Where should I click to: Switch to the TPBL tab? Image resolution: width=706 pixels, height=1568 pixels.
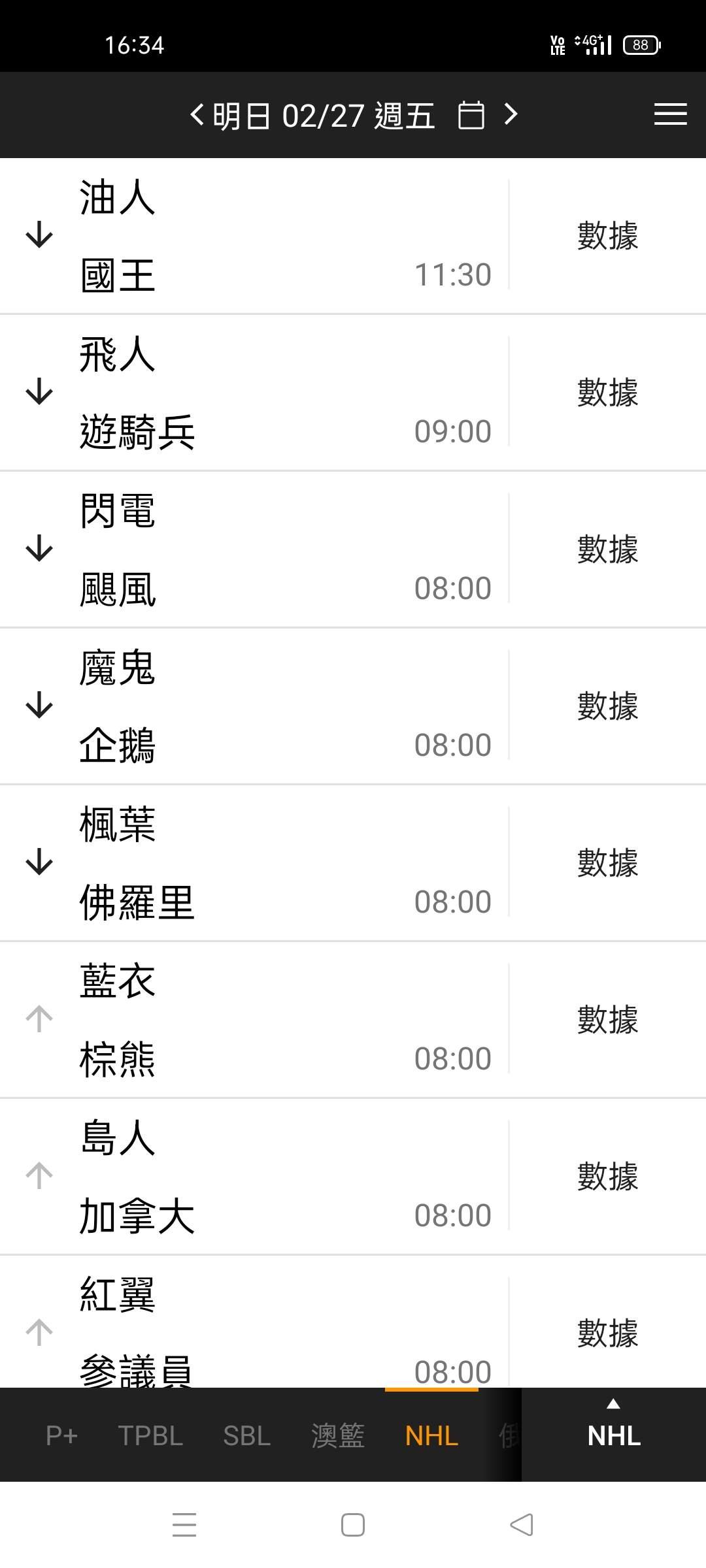[x=150, y=1436]
